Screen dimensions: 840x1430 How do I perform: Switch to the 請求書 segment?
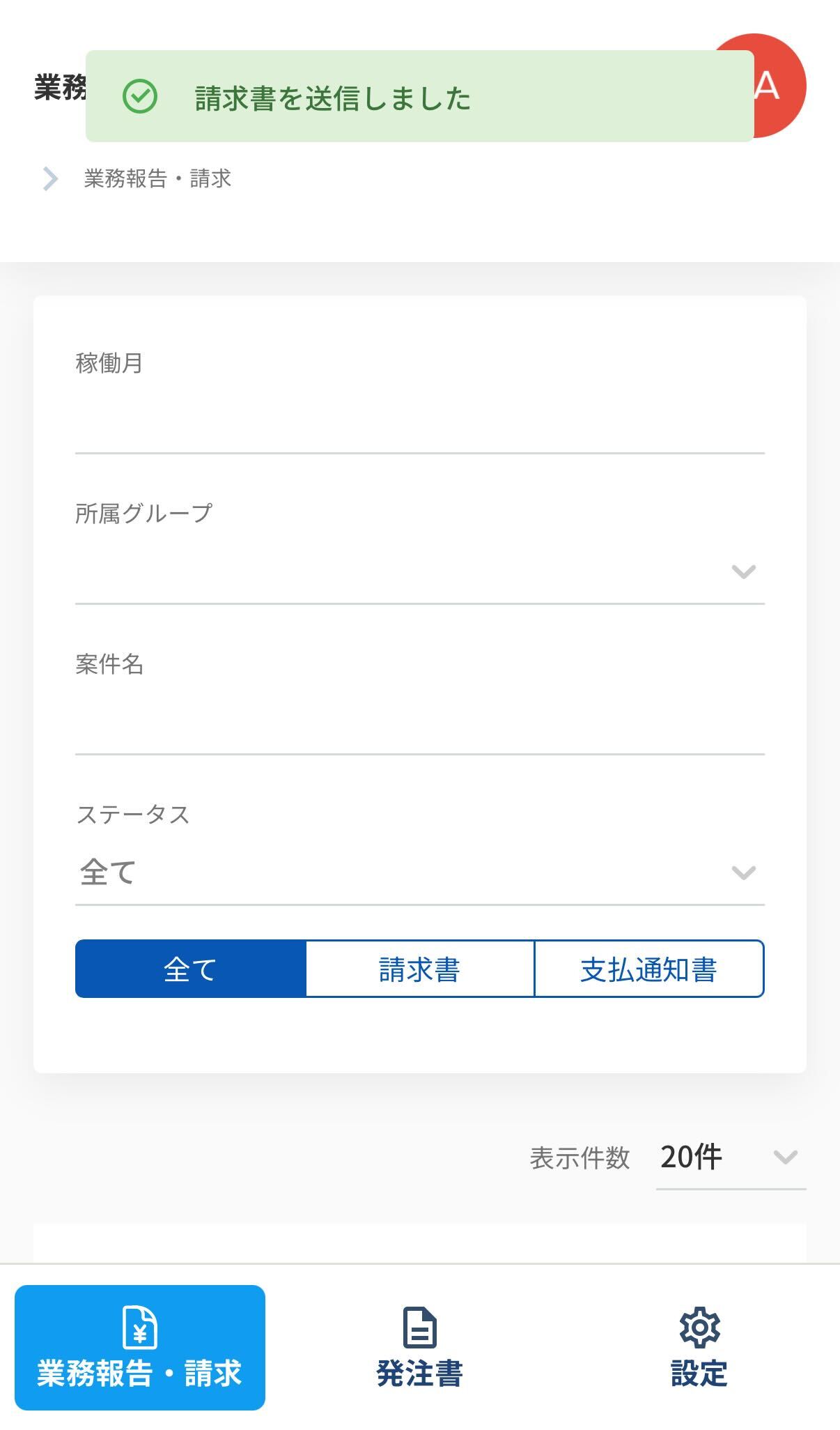[419, 969]
